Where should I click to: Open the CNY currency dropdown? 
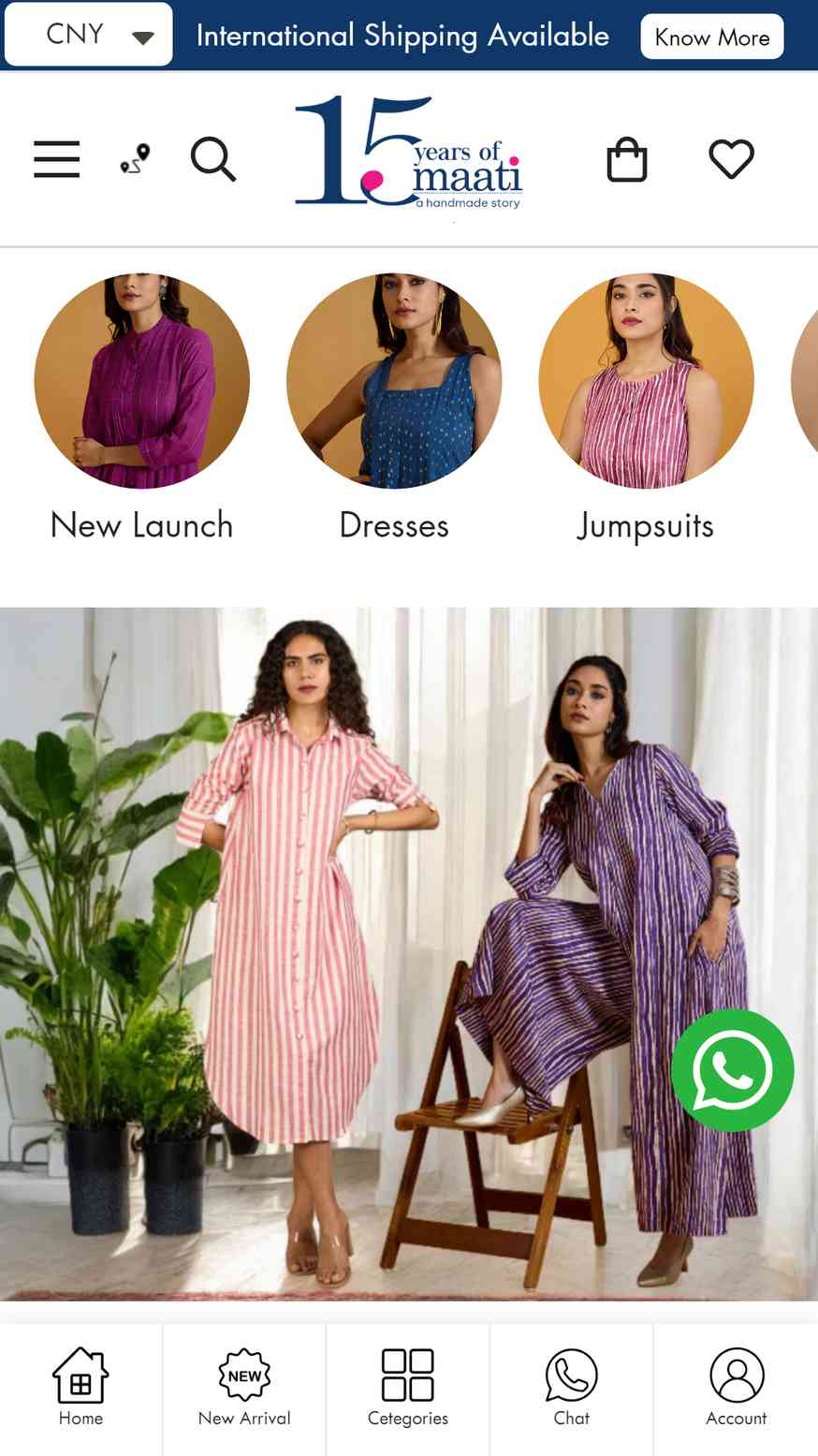point(89,35)
